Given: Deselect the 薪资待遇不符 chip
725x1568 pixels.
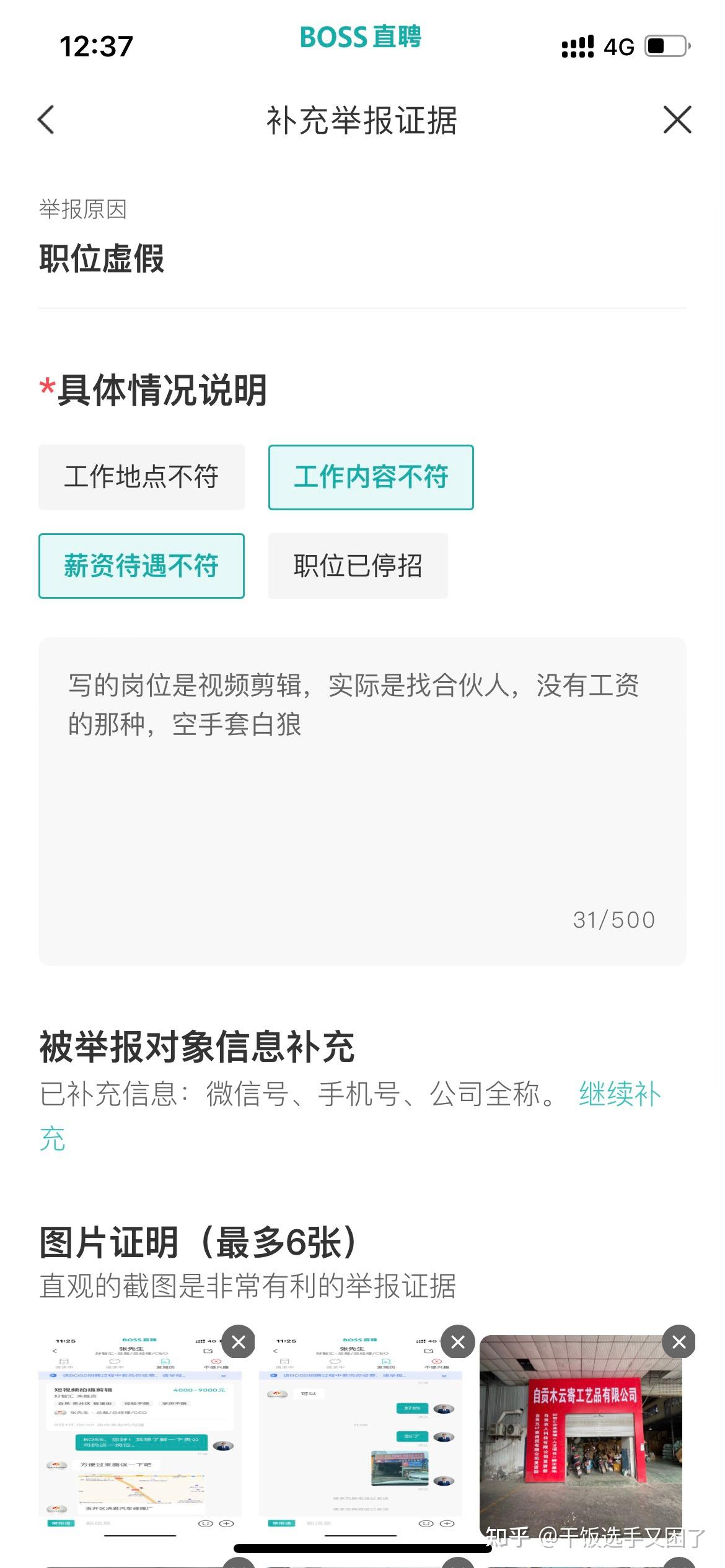Looking at the screenshot, I should (x=141, y=566).
